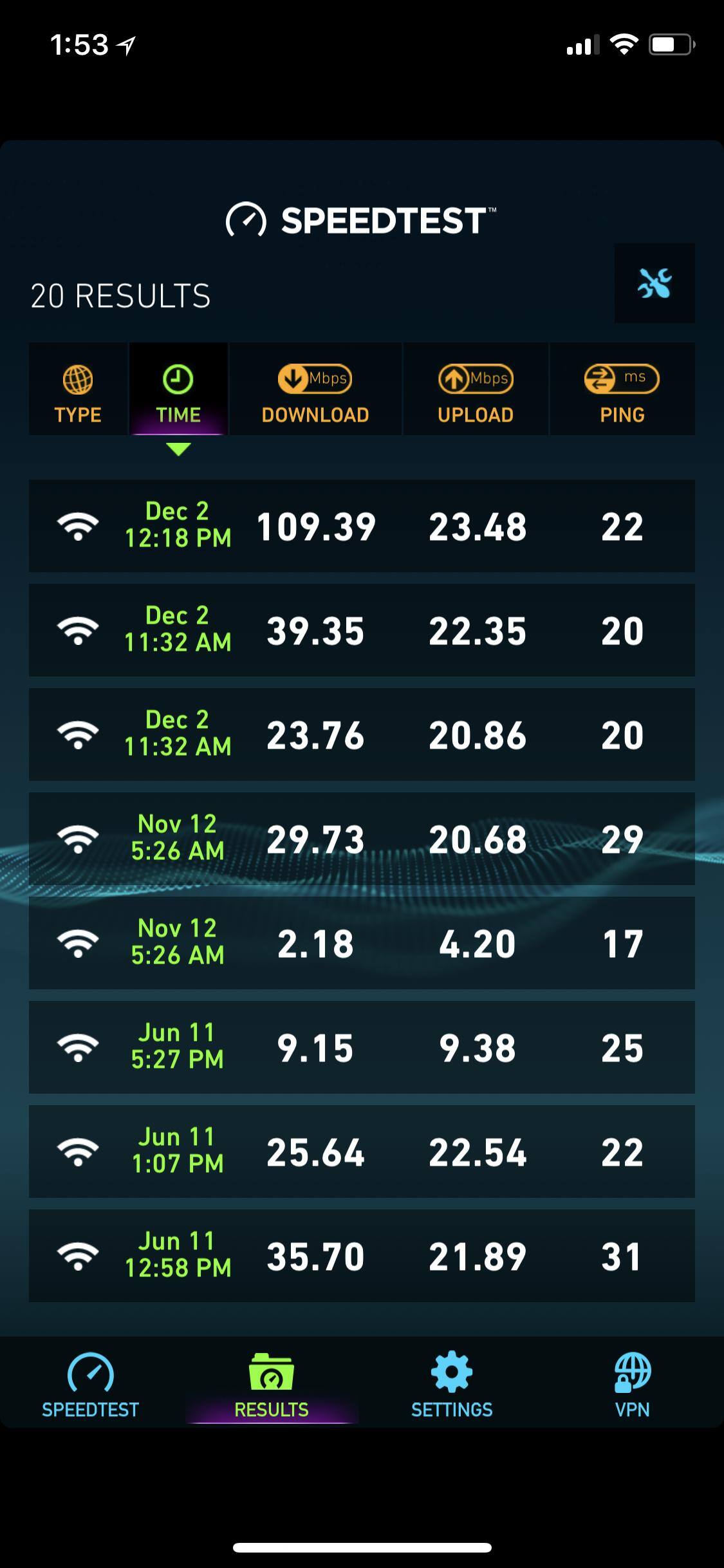Open the Dec 2 12:18 PM result
The width and height of the screenshot is (724, 1568).
tap(362, 526)
